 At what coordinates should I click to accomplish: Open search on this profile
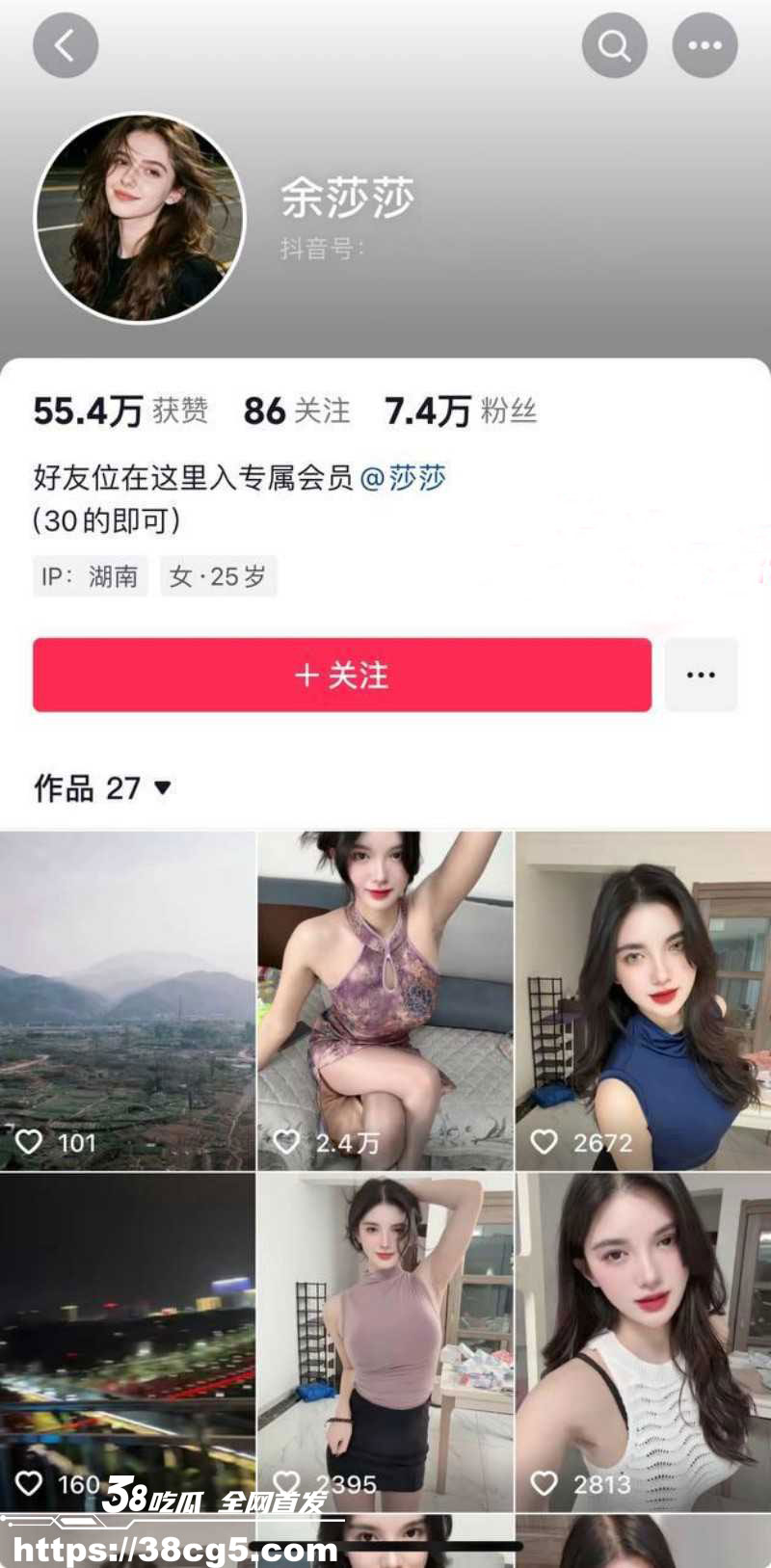pyautogui.click(x=614, y=45)
